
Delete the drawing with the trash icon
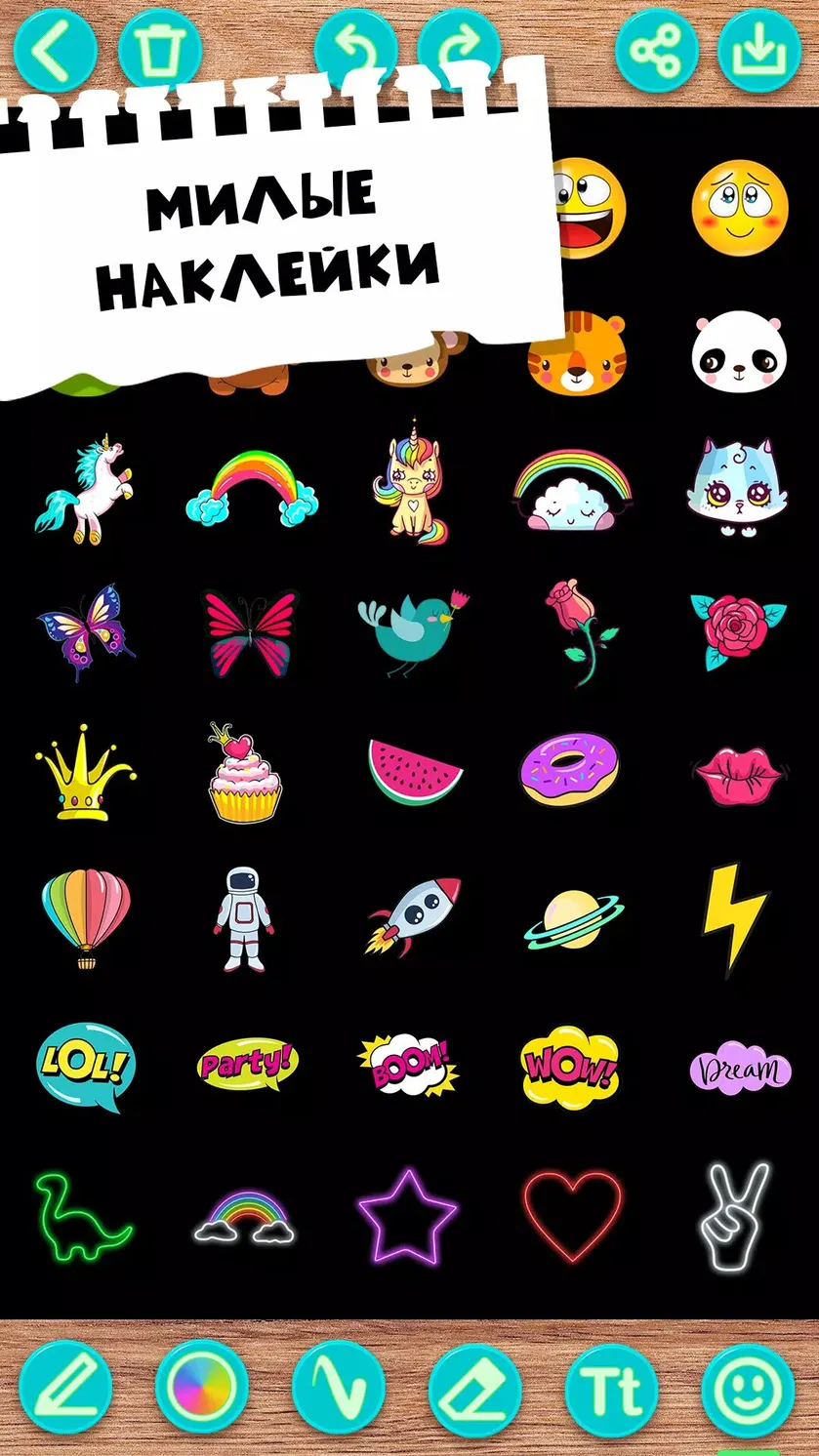[160, 49]
